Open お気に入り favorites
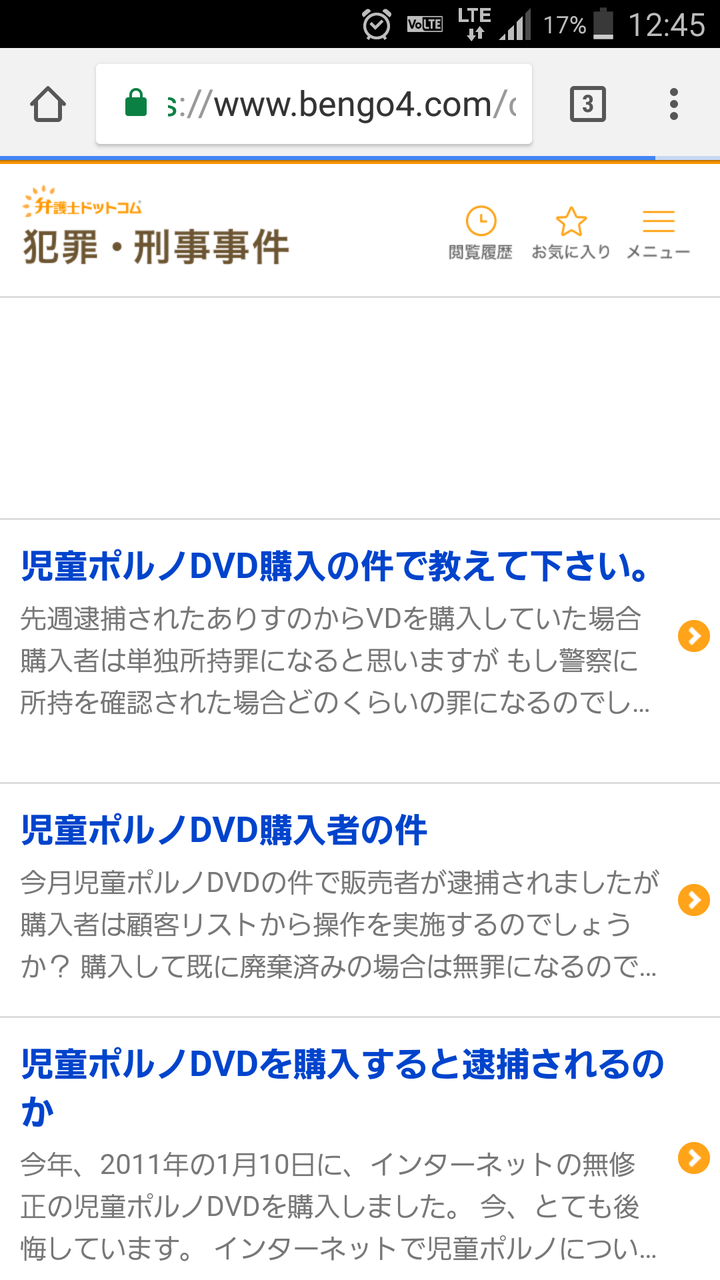The image size is (720, 1280). 570,233
